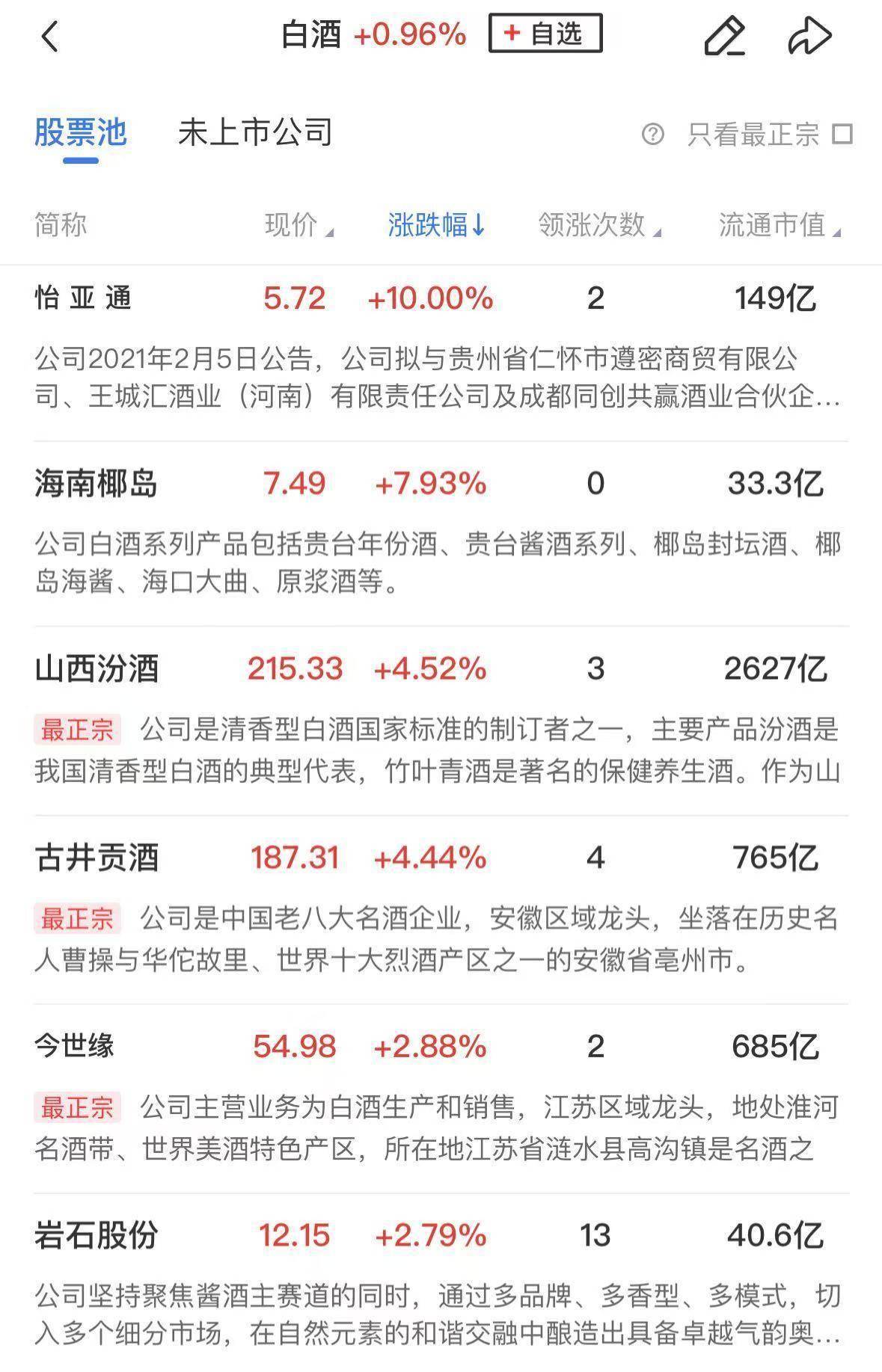This screenshot has height=1372, width=882.
Task: View 岩石股份 stock details
Action: [x=97, y=1235]
